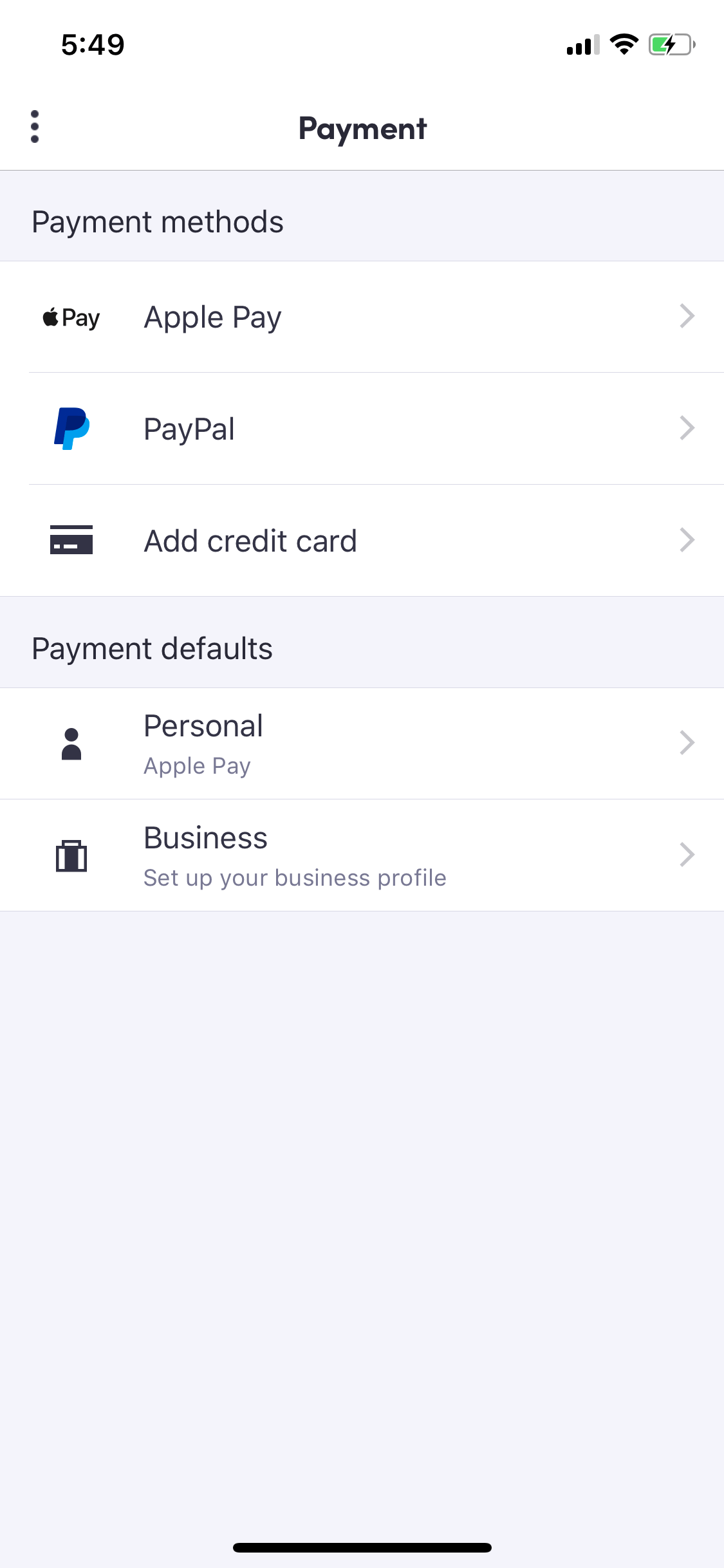Screen dimensions: 724x1568
Task: Open the three-dot menu icon
Action: [35, 127]
